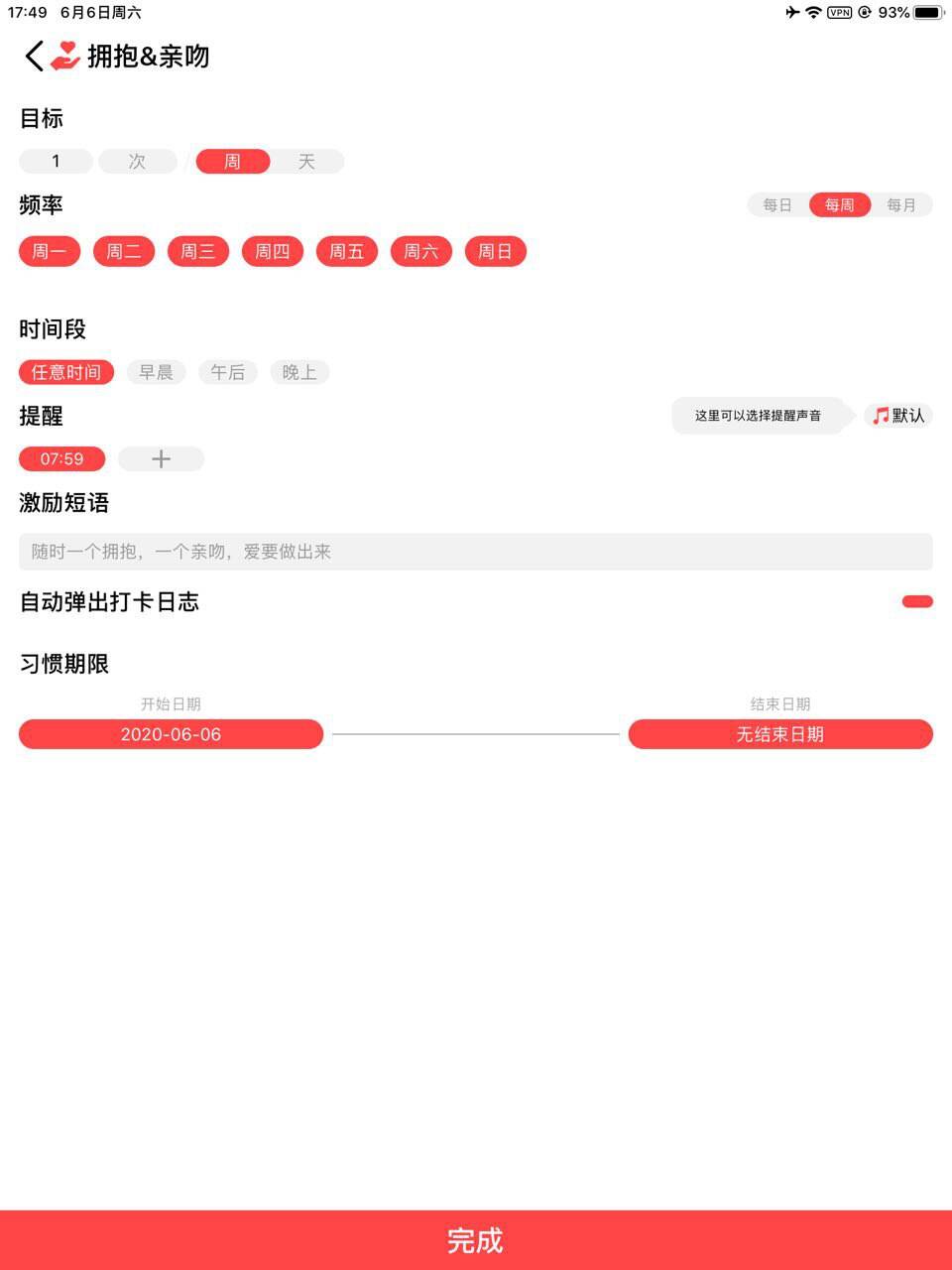
Task: Add a new reminder with the plus button
Action: (161, 459)
